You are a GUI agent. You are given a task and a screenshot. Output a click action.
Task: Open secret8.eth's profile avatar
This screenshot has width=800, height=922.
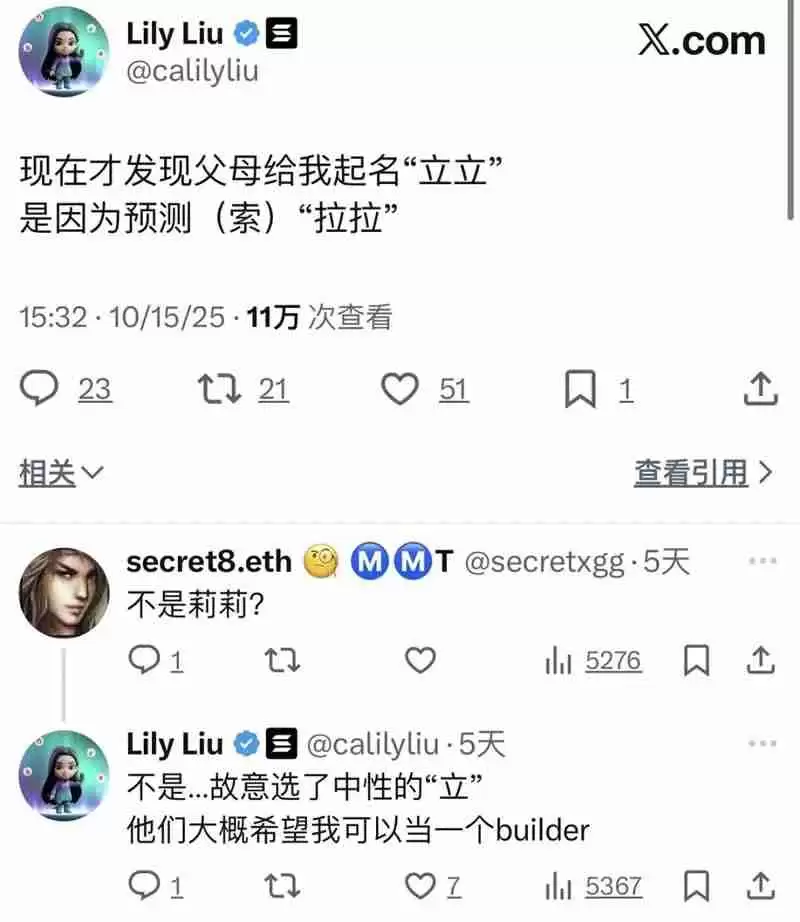(64, 592)
